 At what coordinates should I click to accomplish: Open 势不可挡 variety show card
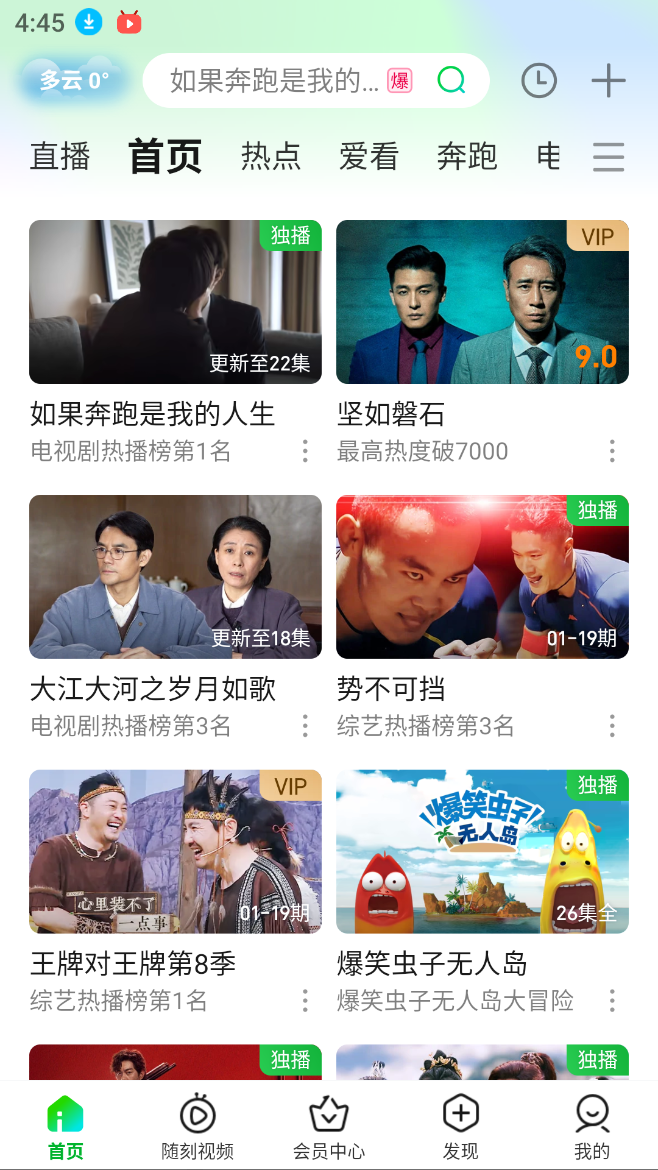pyautogui.click(x=482, y=577)
